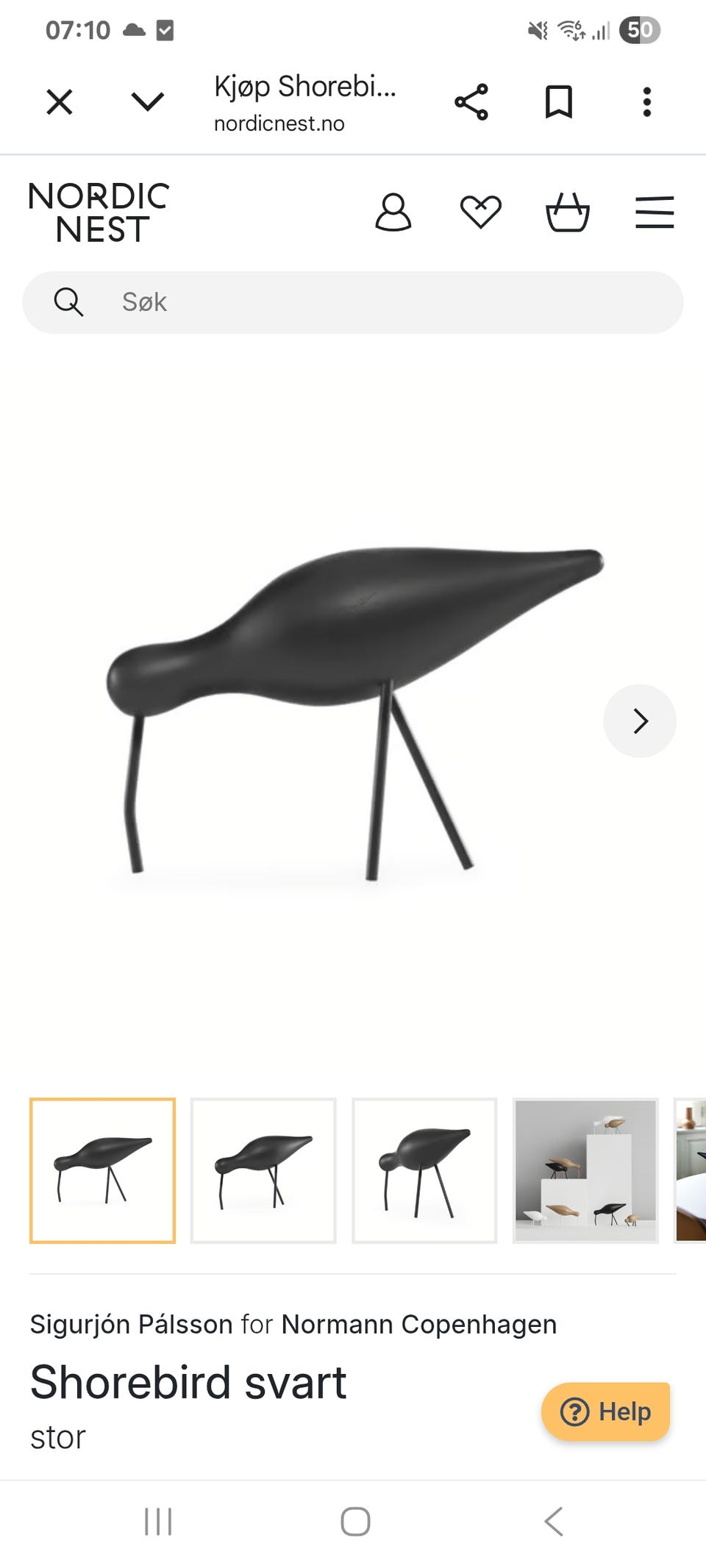Select the second Shorebird thumbnail
Viewport: 706px width, 1568px height.
(263, 1170)
